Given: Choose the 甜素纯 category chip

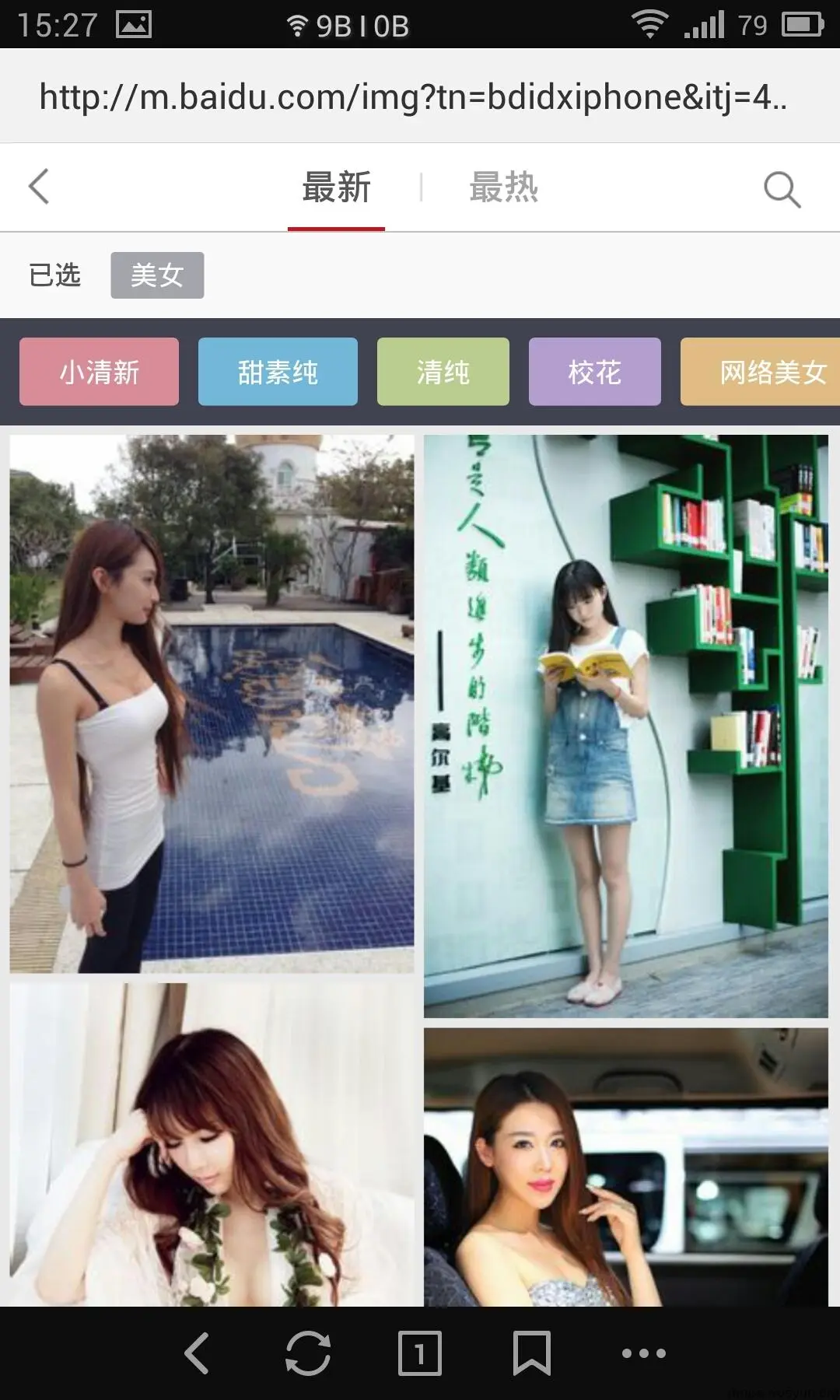Looking at the screenshot, I should [278, 372].
